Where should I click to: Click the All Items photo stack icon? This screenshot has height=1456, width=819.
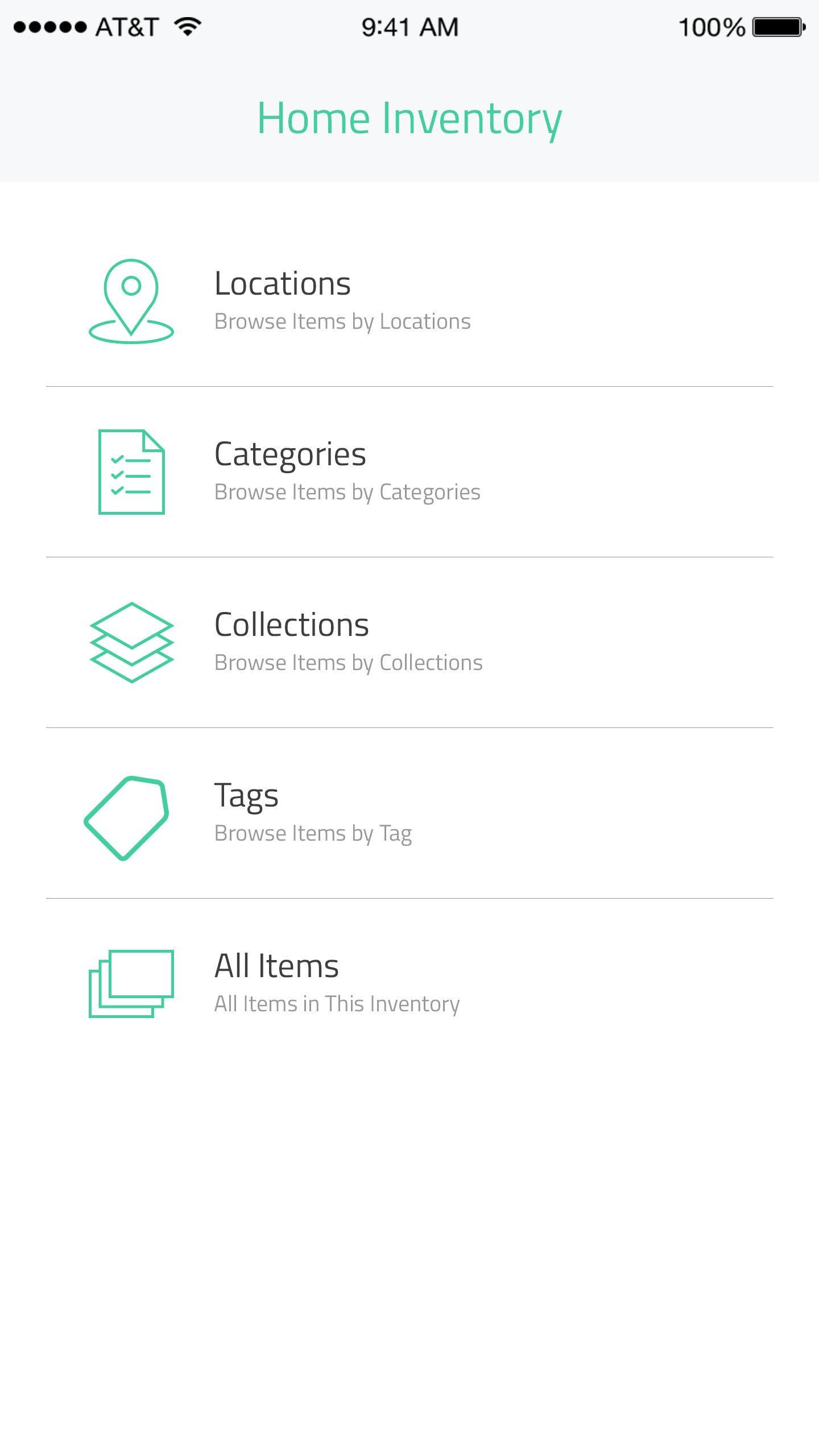coord(131,984)
